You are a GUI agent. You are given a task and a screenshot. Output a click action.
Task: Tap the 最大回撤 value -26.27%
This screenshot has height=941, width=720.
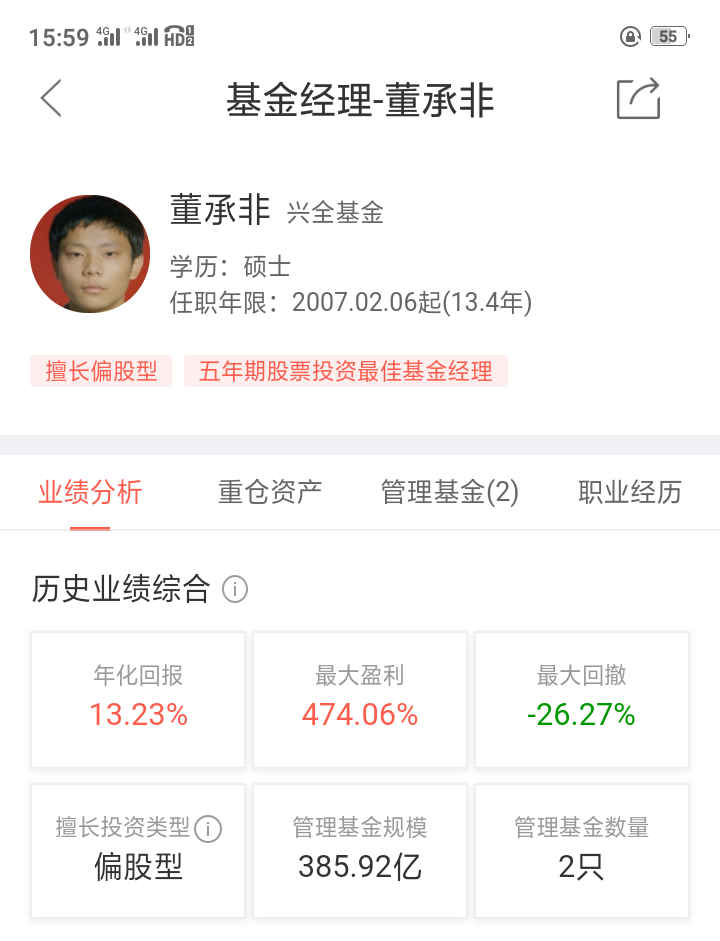581,715
